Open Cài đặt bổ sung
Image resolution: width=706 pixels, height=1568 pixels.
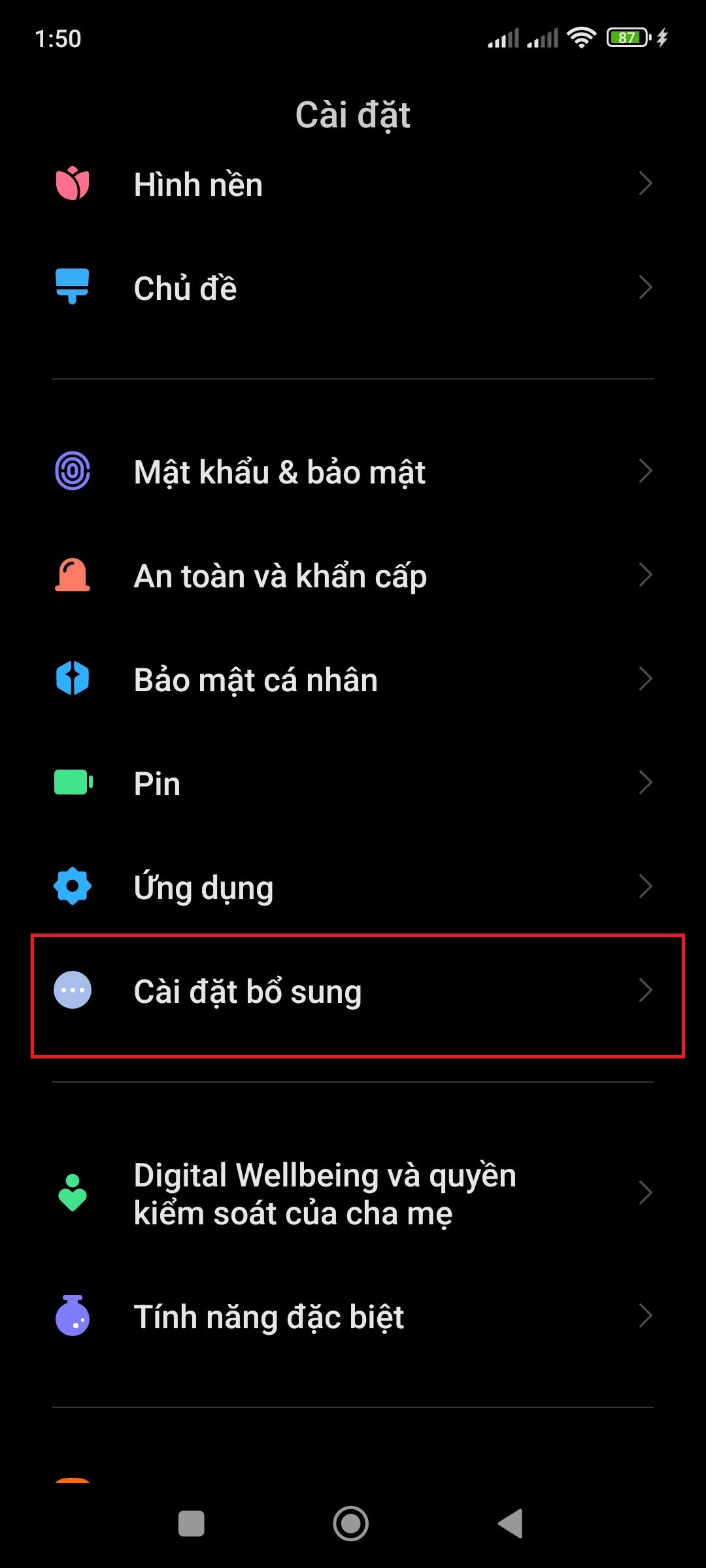click(x=353, y=991)
